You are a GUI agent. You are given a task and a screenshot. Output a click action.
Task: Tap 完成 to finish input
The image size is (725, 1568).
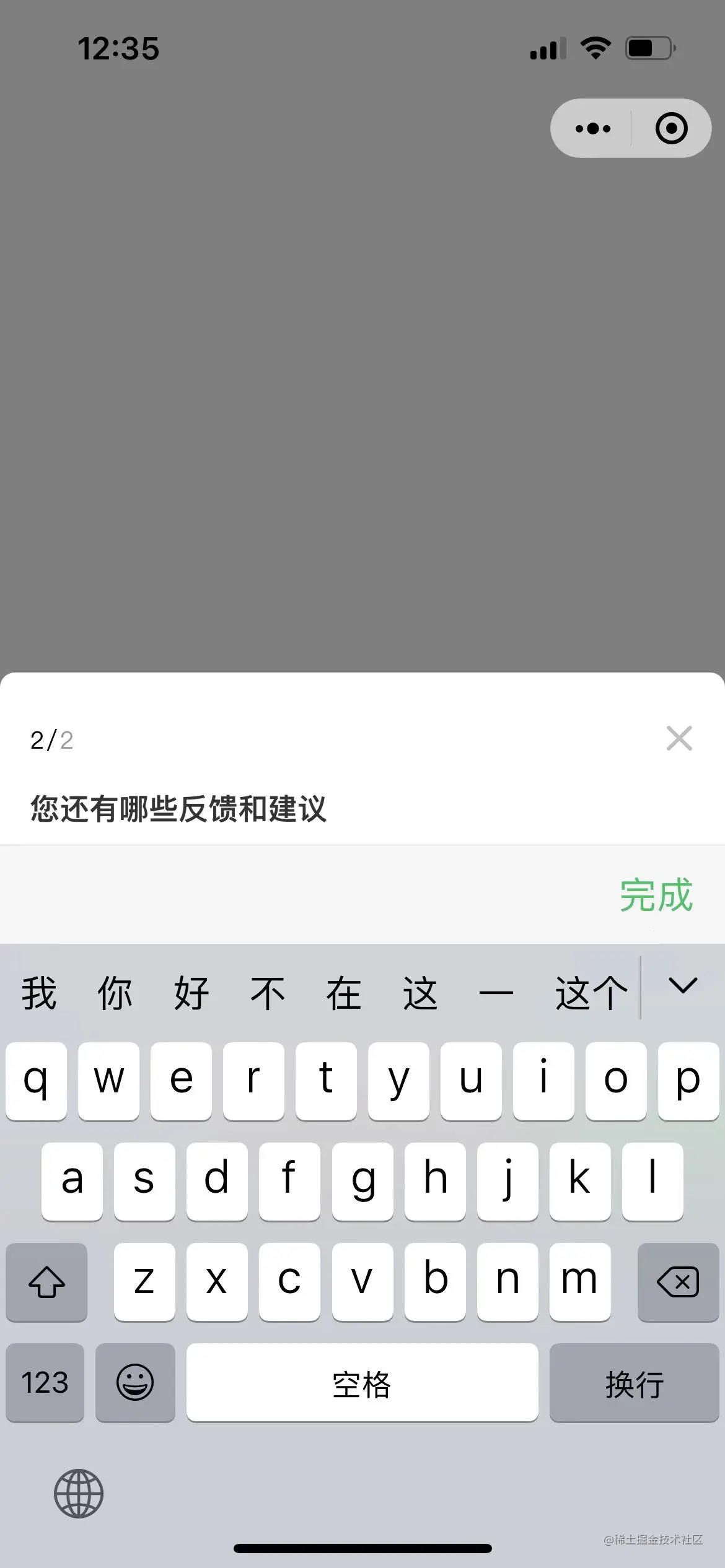[656, 895]
